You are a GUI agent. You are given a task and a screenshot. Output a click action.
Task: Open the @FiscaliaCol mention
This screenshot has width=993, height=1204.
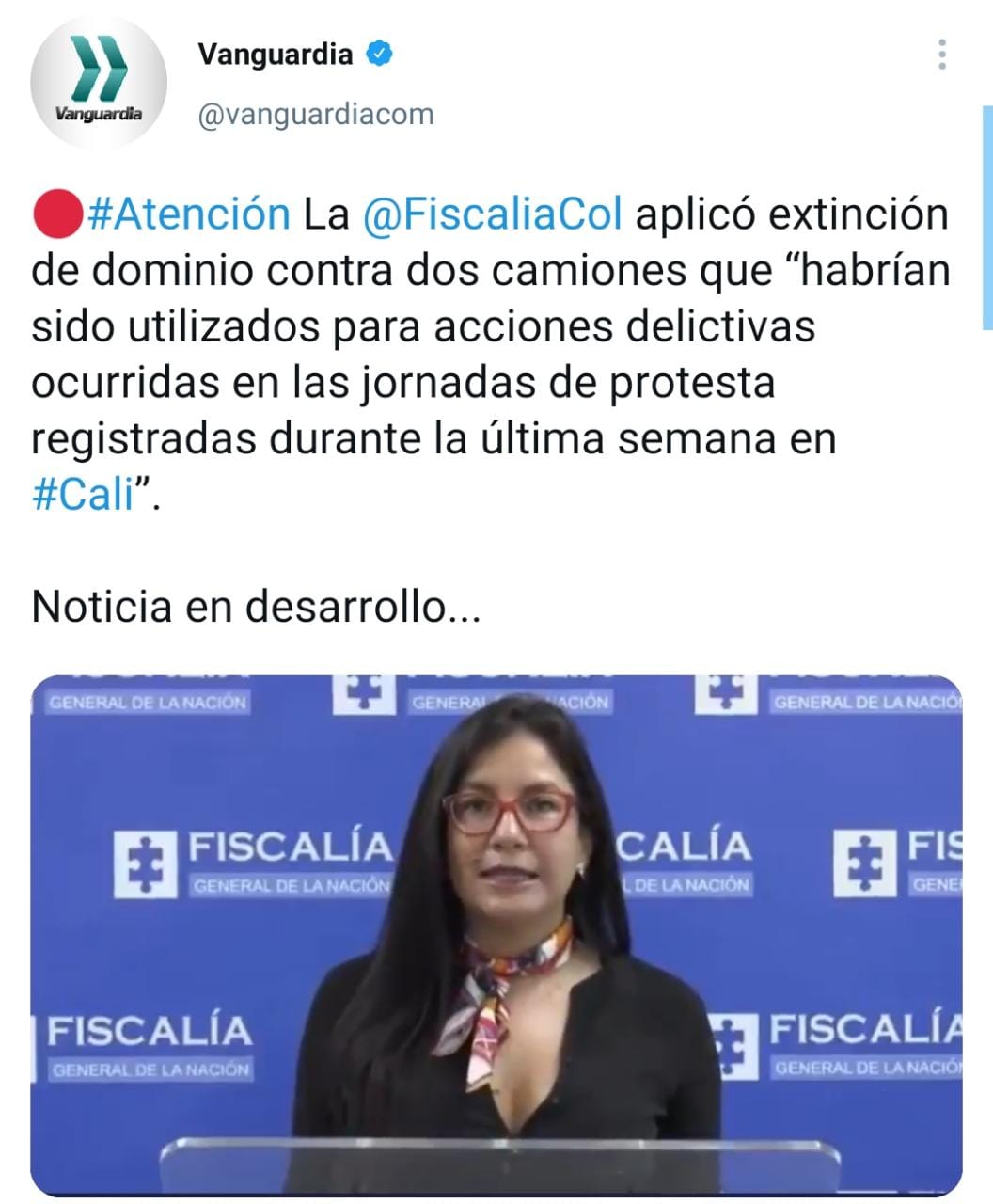pyautogui.click(x=491, y=214)
